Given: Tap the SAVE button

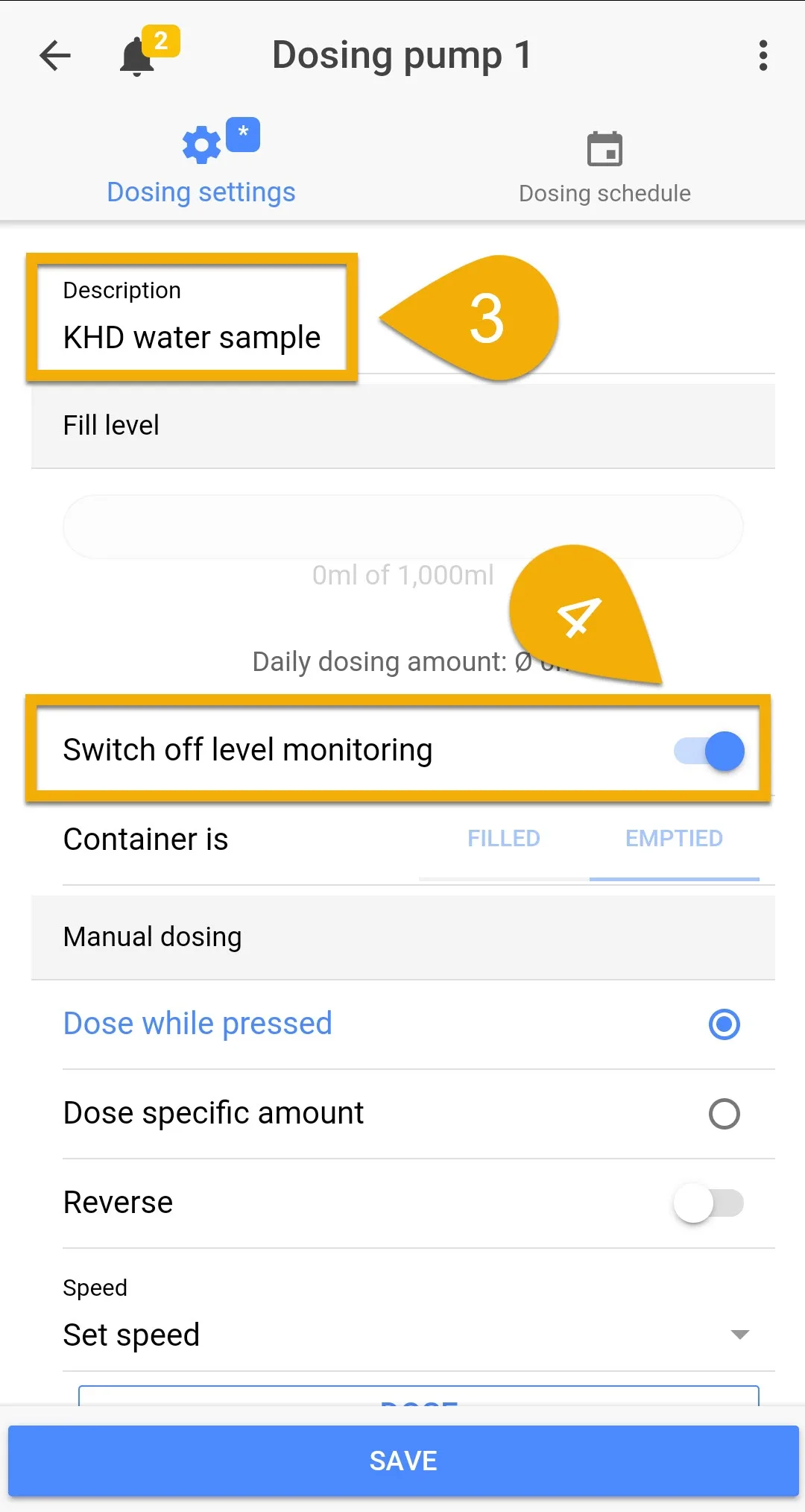Looking at the screenshot, I should point(402,1461).
